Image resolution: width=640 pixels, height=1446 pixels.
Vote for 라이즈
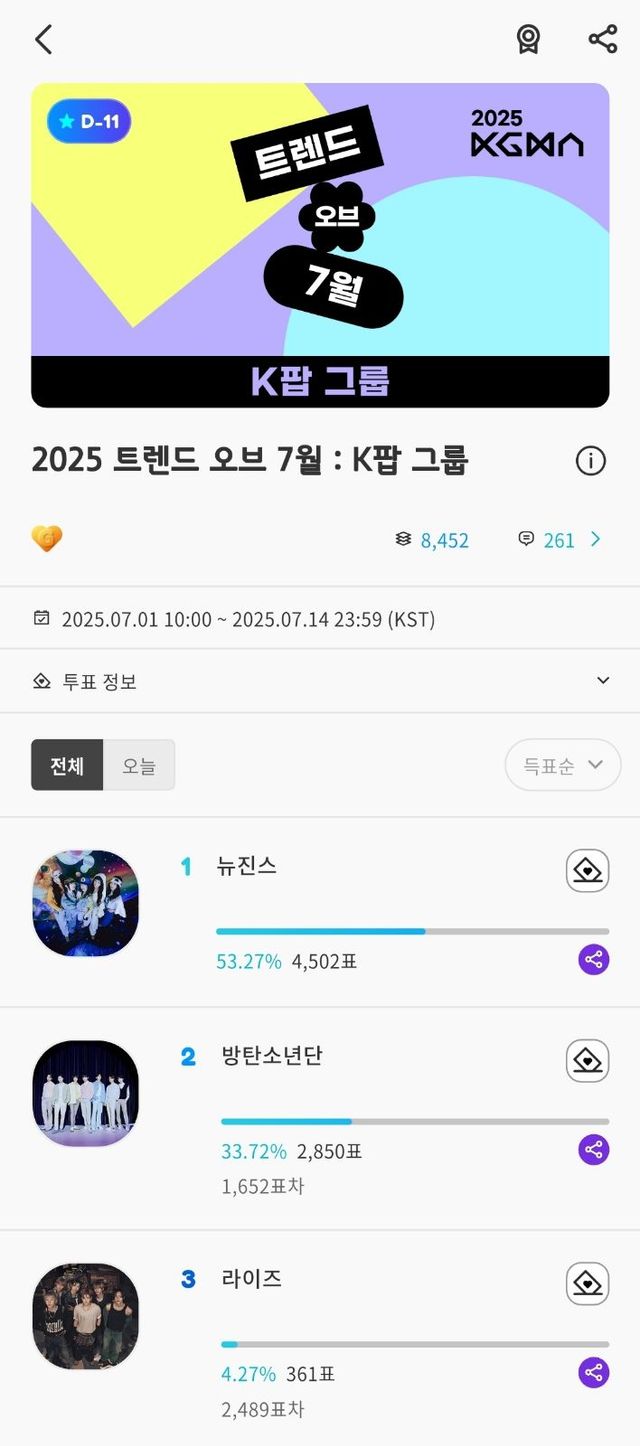(588, 1283)
